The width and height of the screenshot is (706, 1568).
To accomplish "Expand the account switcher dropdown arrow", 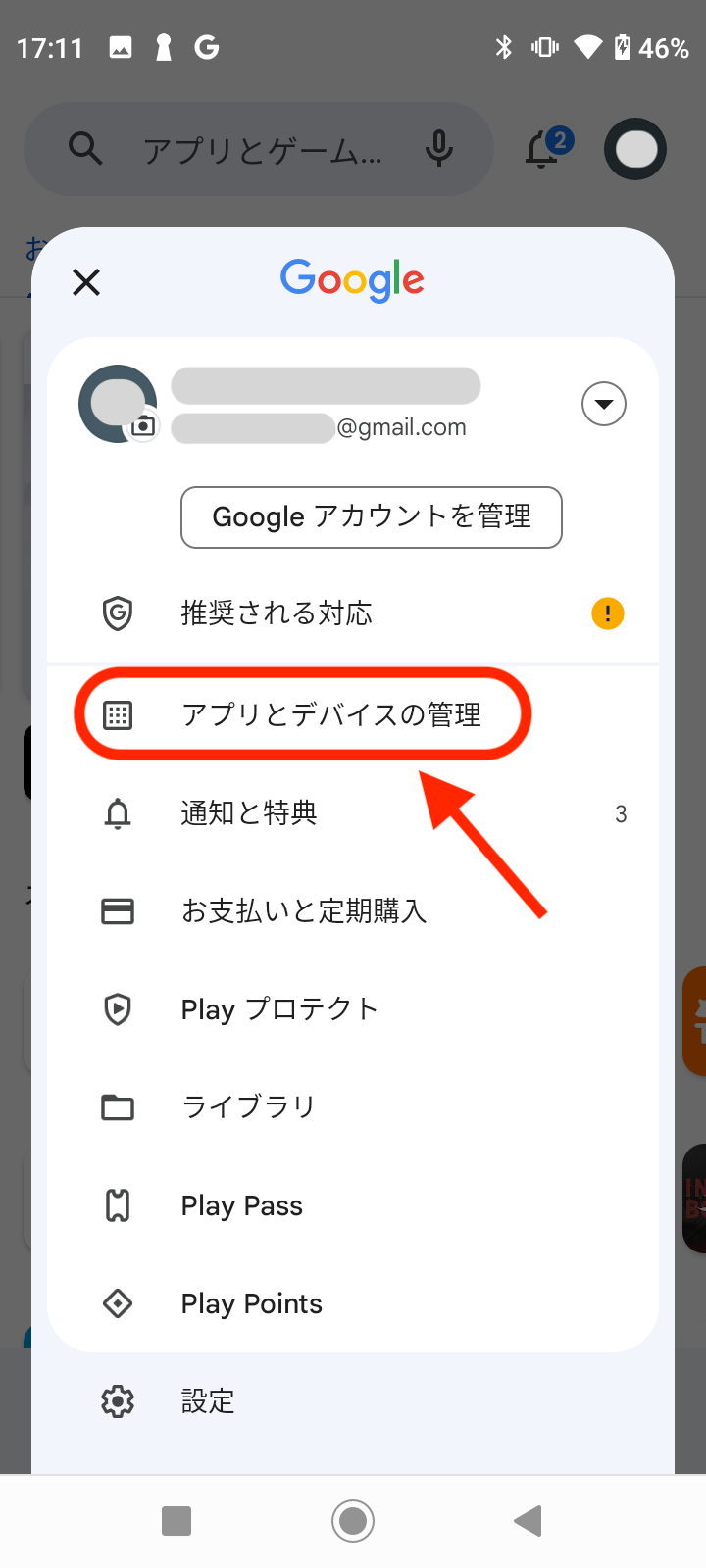I will point(604,404).
